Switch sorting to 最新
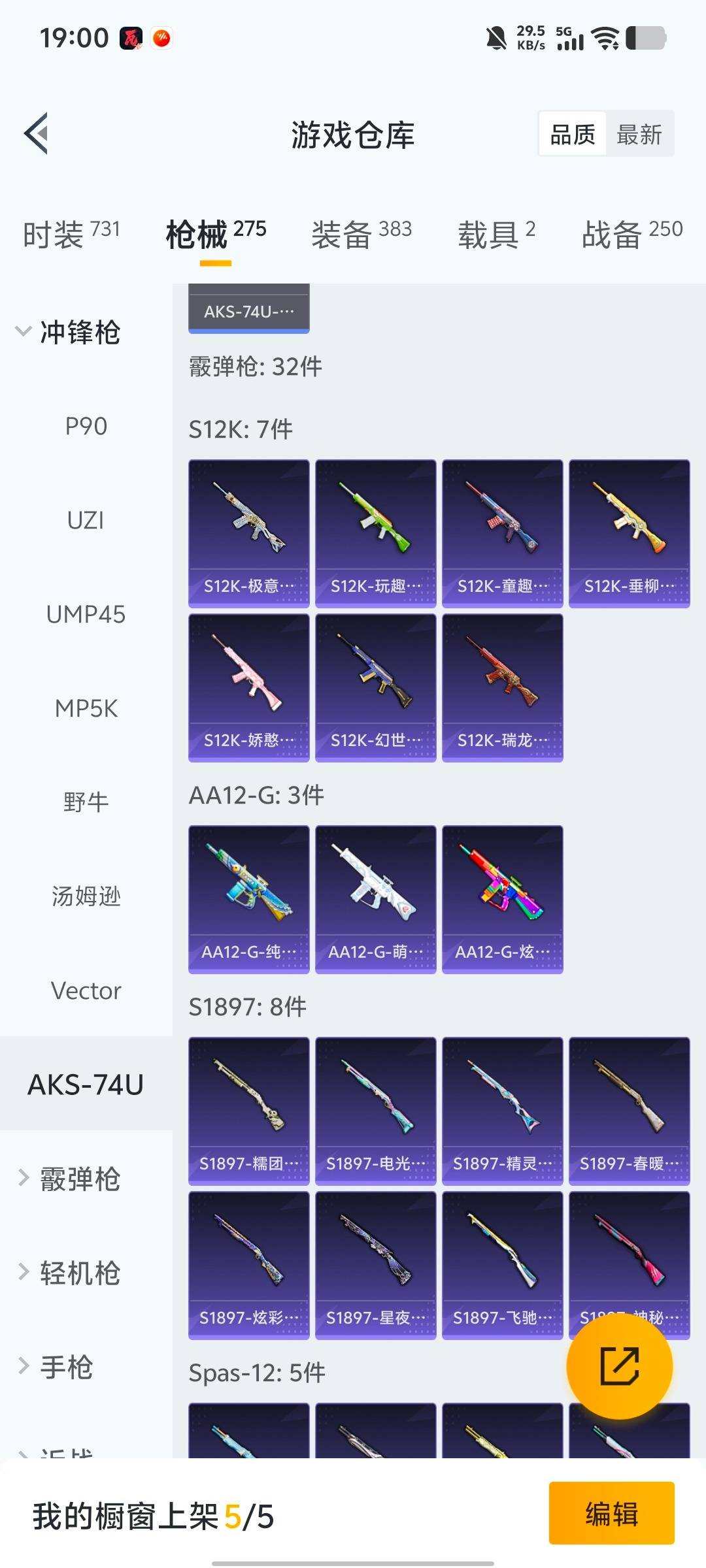The width and height of the screenshot is (706, 1568). pyautogui.click(x=639, y=134)
